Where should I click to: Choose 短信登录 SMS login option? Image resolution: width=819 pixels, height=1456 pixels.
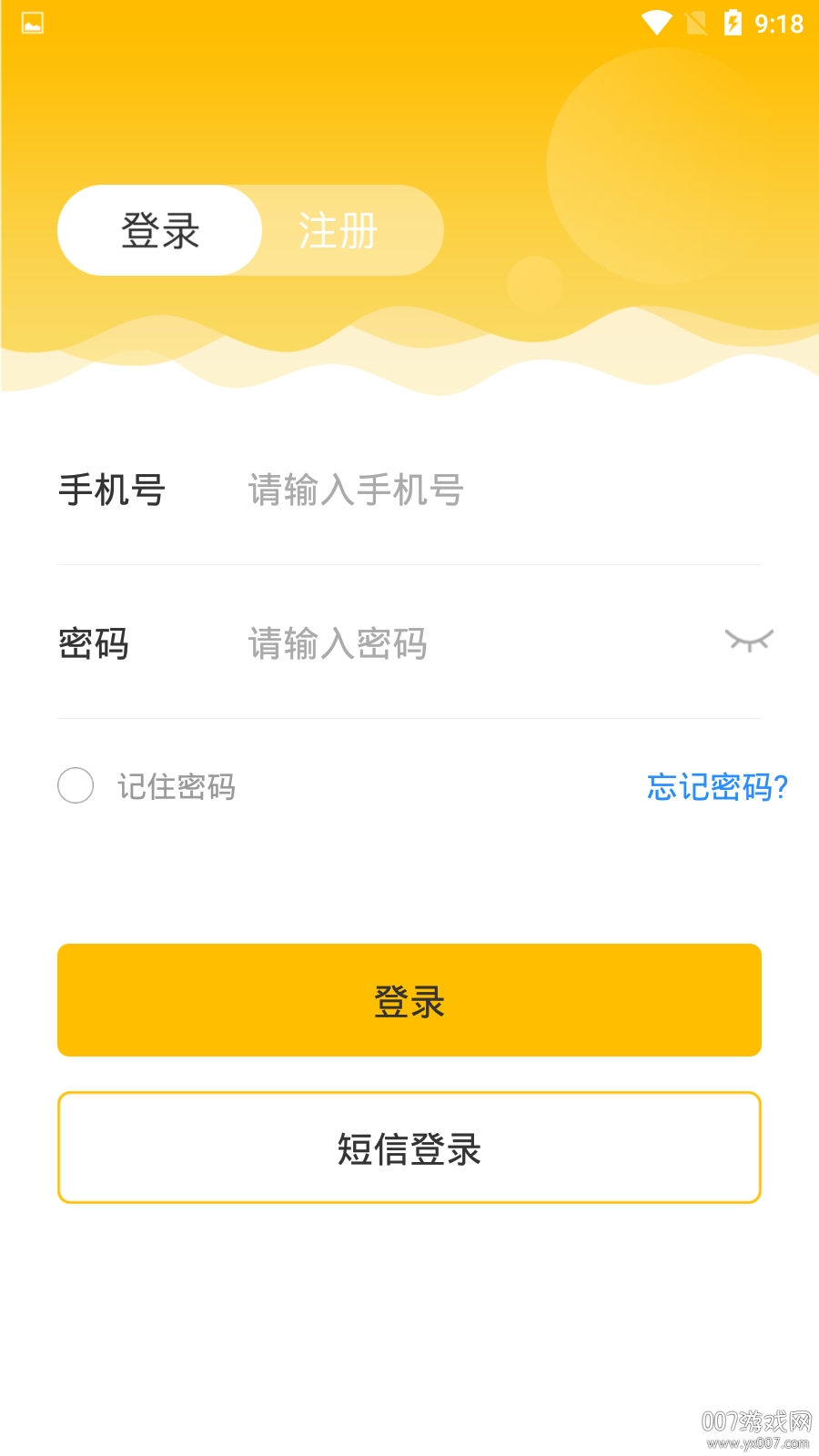[409, 1148]
